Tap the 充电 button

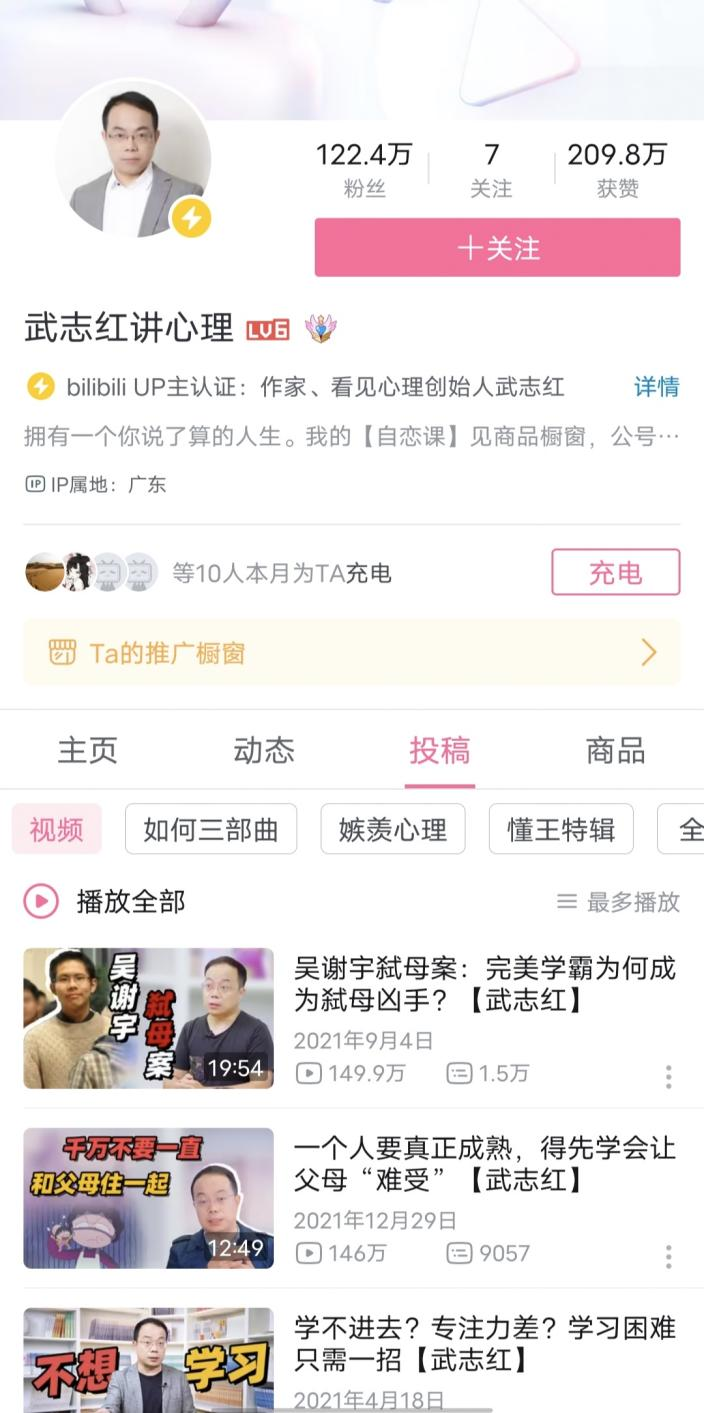click(x=615, y=572)
